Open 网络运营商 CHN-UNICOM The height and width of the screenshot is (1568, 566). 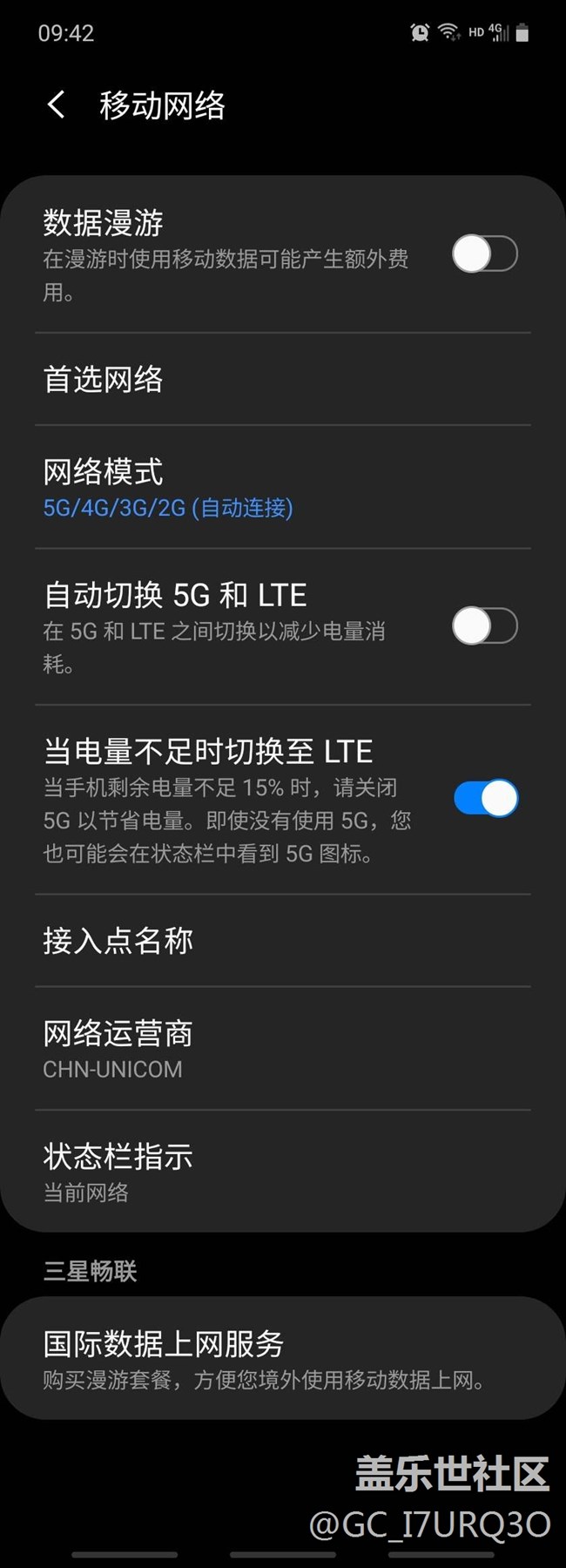click(283, 1049)
